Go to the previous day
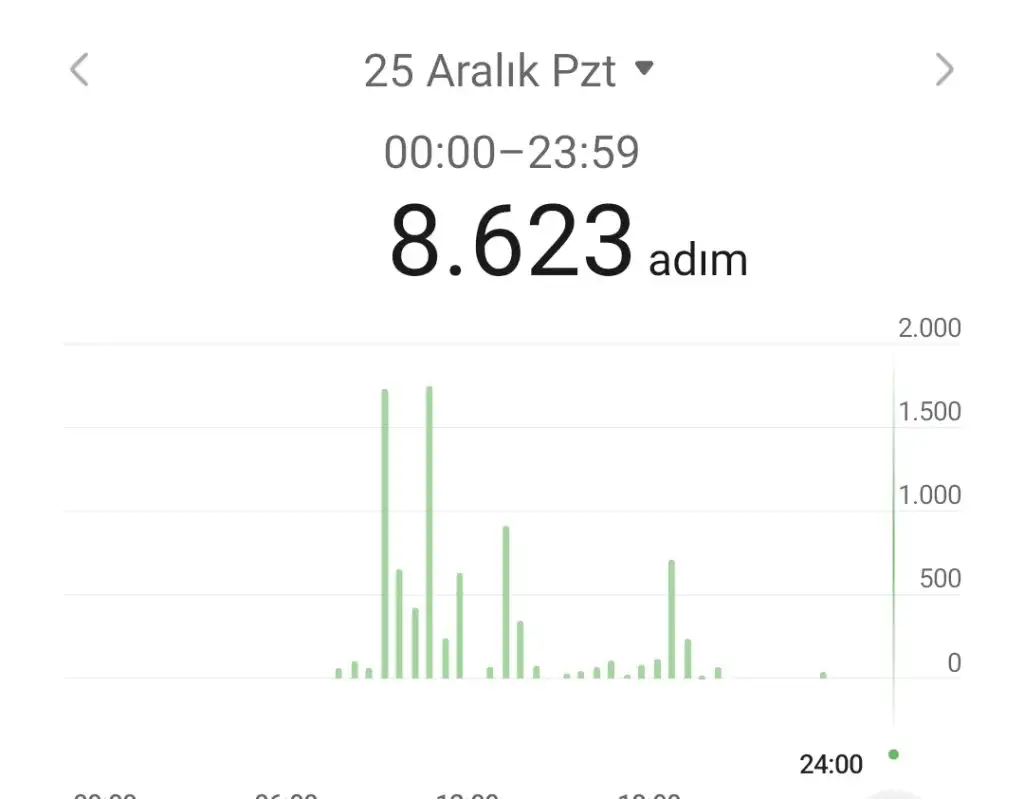Image resolution: width=1024 pixels, height=799 pixels. click(79, 70)
